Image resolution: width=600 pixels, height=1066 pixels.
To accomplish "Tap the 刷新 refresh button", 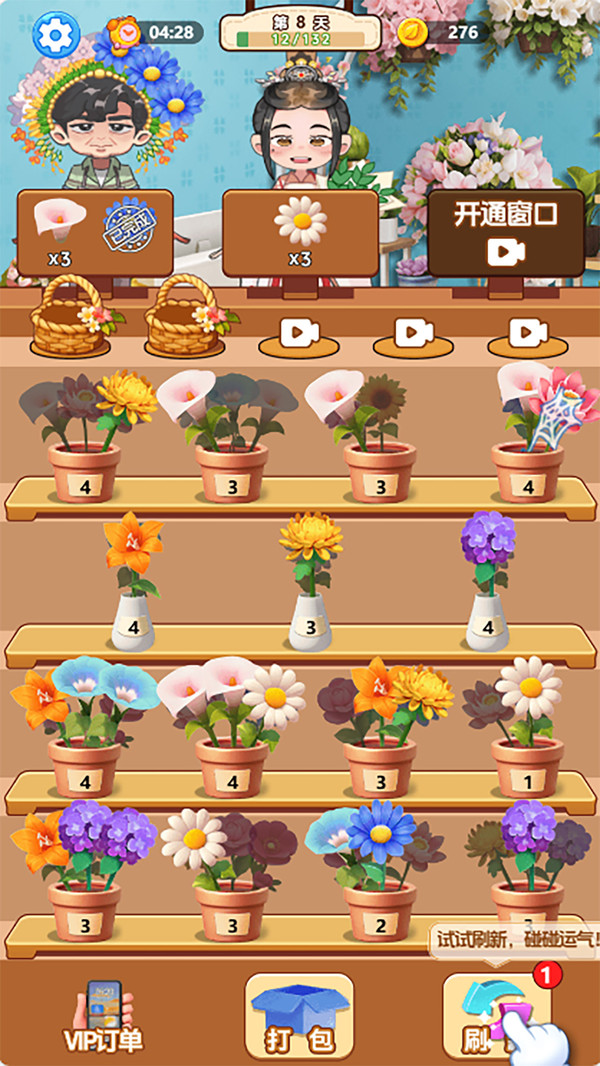I will point(497,1016).
